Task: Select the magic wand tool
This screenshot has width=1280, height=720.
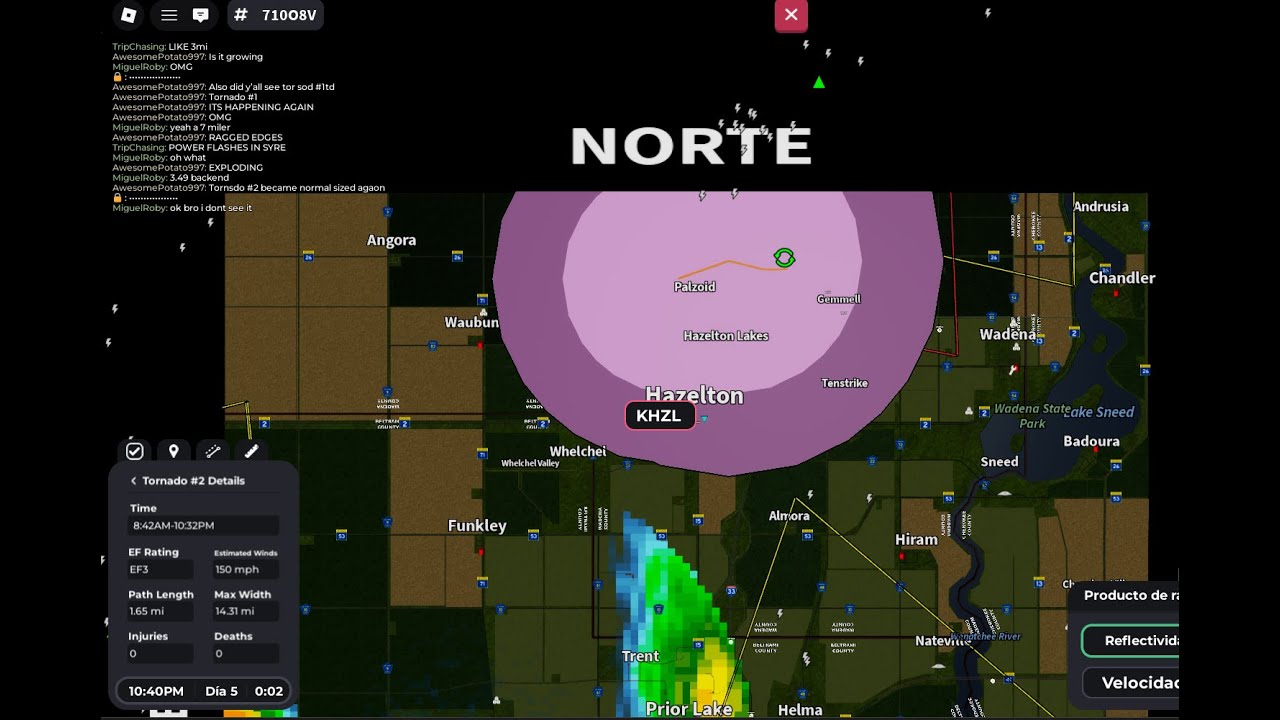Action: pyautogui.click(x=212, y=451)
